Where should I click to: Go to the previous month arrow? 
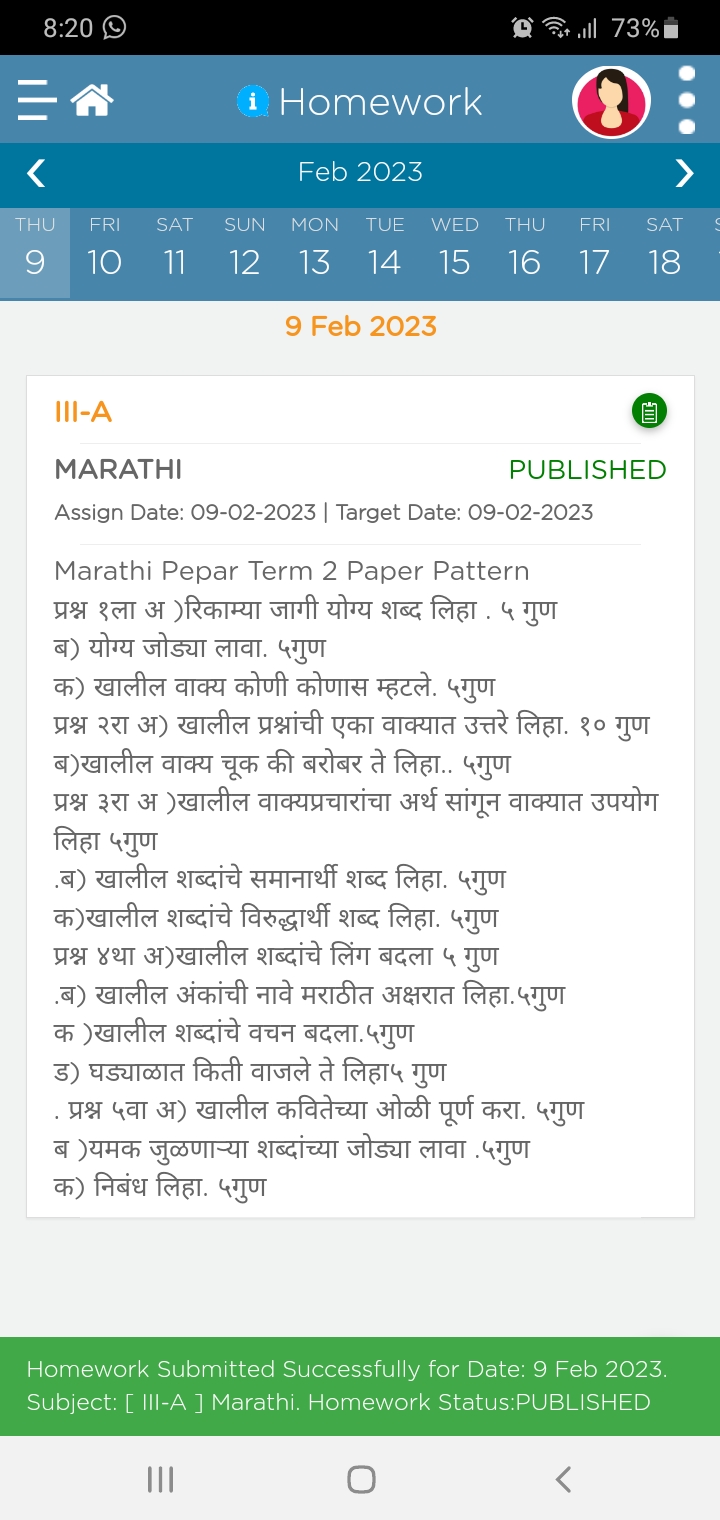coord(36,173)
